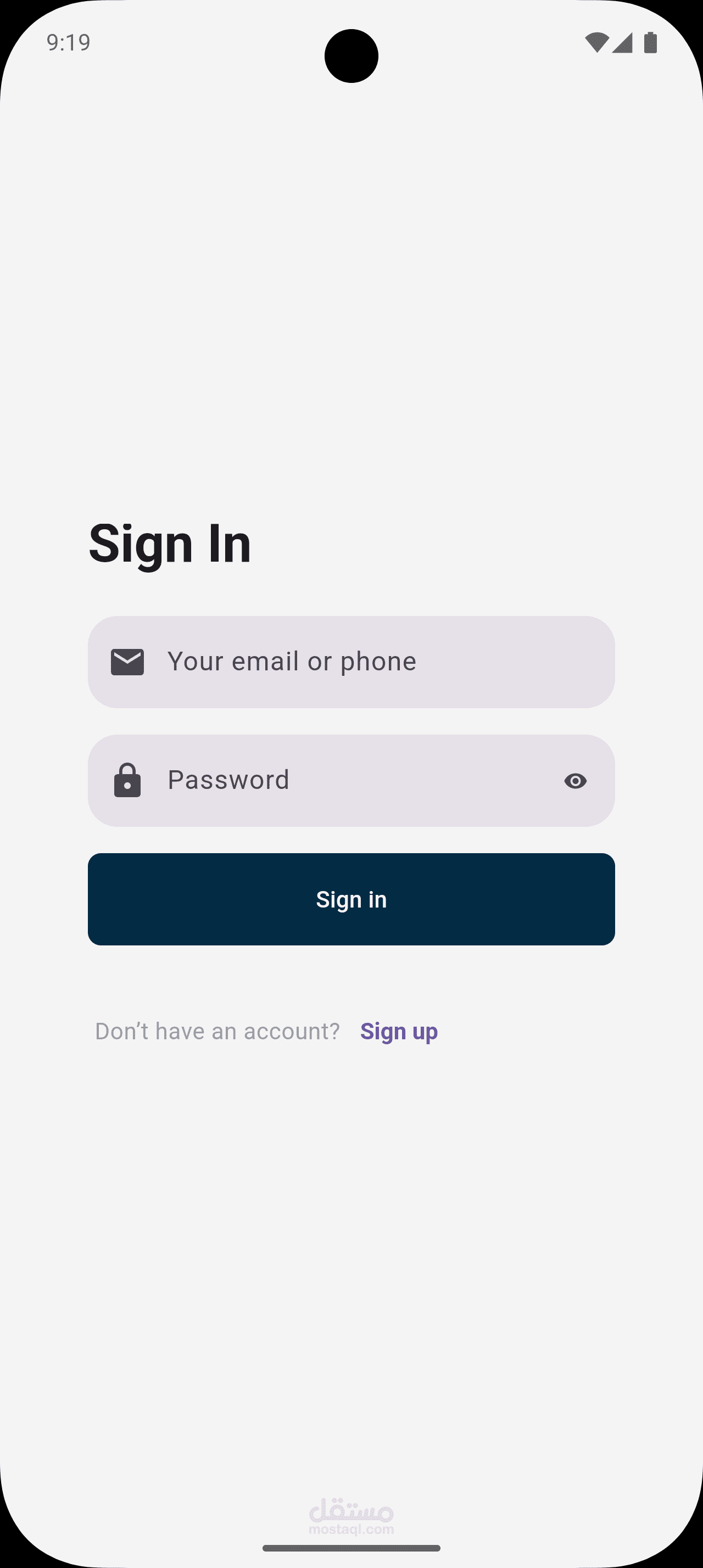Tap the email or phone field
Viewport: 703px width, 1568px height.
point(351,662)
